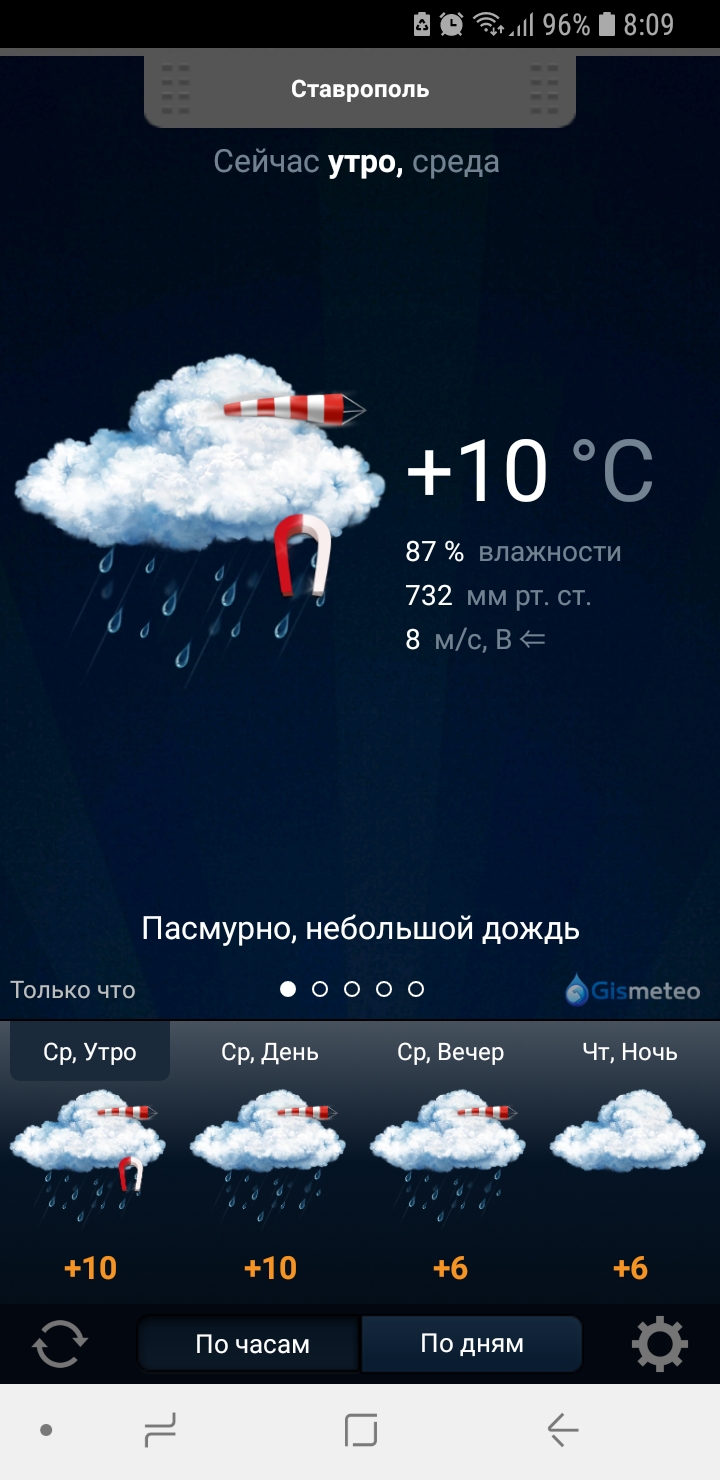
Task: Open the recent apps view
Action: [x=160, y=1431]
